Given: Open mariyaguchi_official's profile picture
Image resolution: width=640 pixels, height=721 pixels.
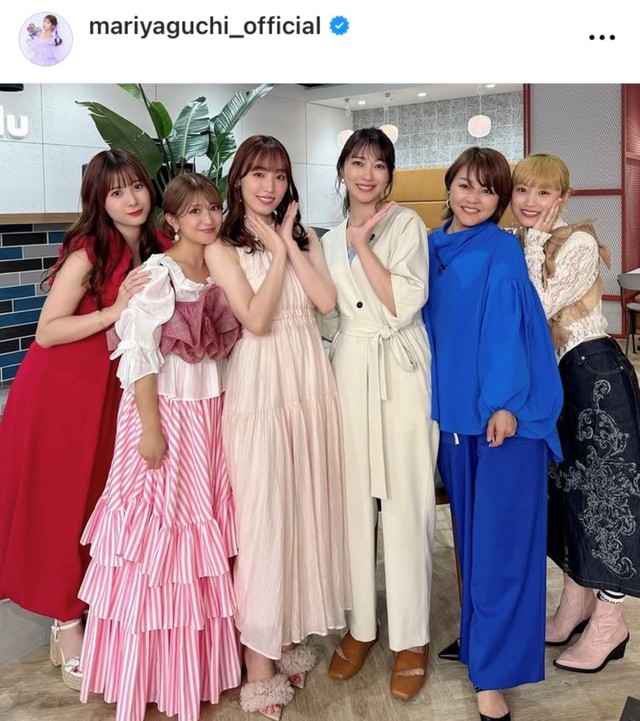Looking at the screenshot, I should click(x=45, y=39).
